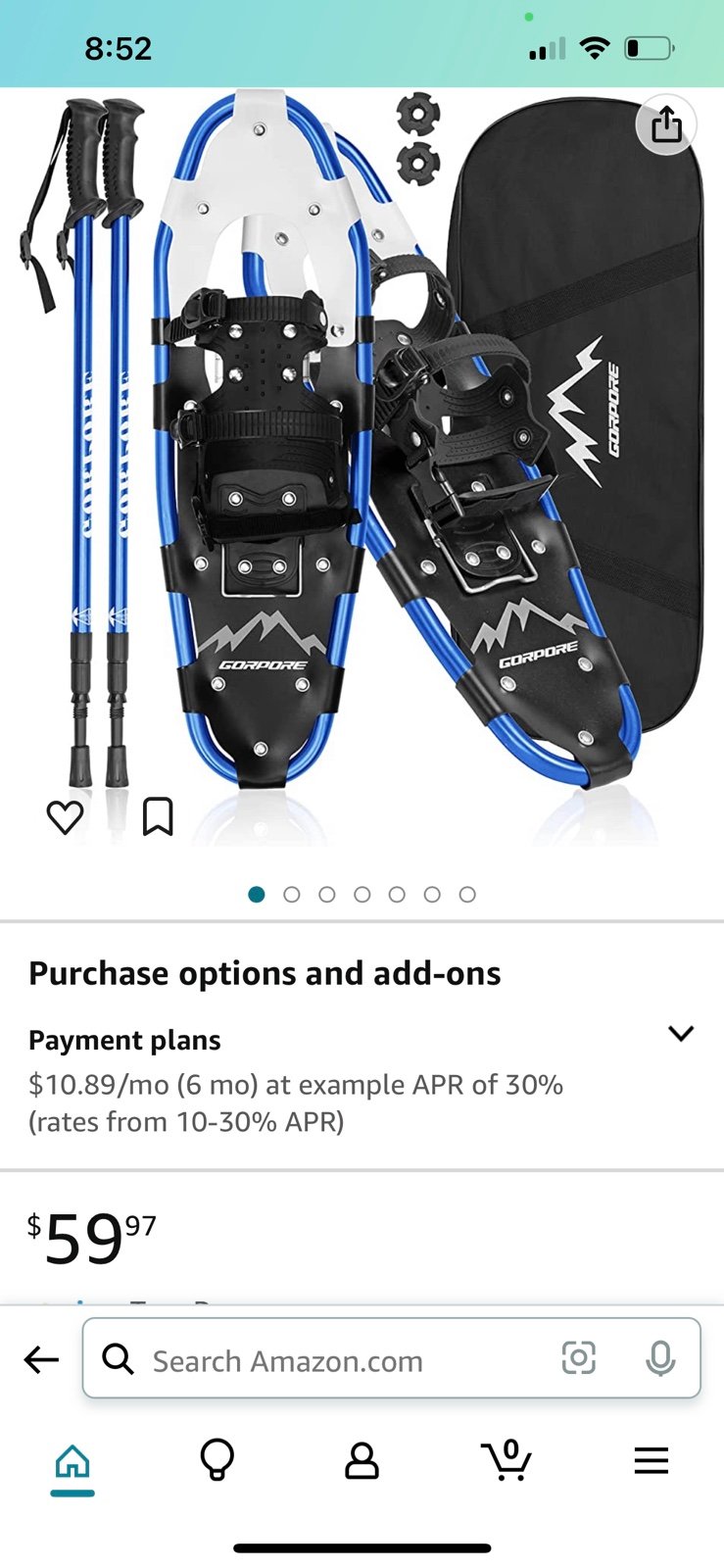Screen dimensions: 724x1568
Task: Start a voice search with the microphone
Action: click(660, 1358)
